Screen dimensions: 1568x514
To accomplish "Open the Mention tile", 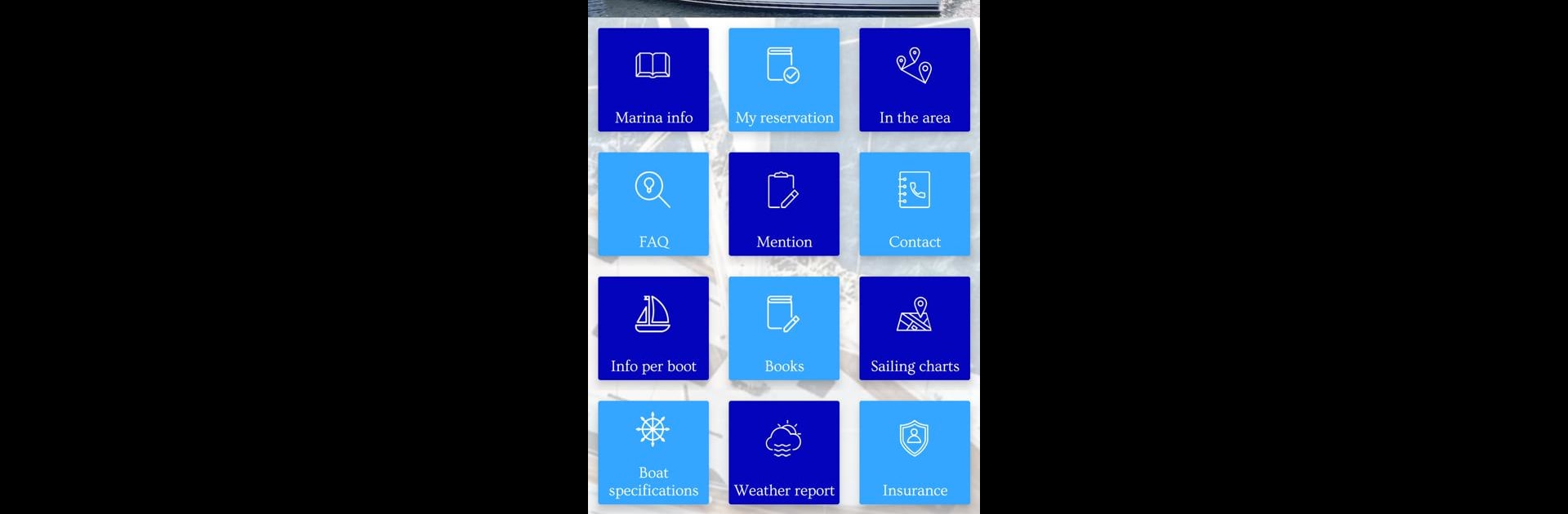I will [784, 204].
